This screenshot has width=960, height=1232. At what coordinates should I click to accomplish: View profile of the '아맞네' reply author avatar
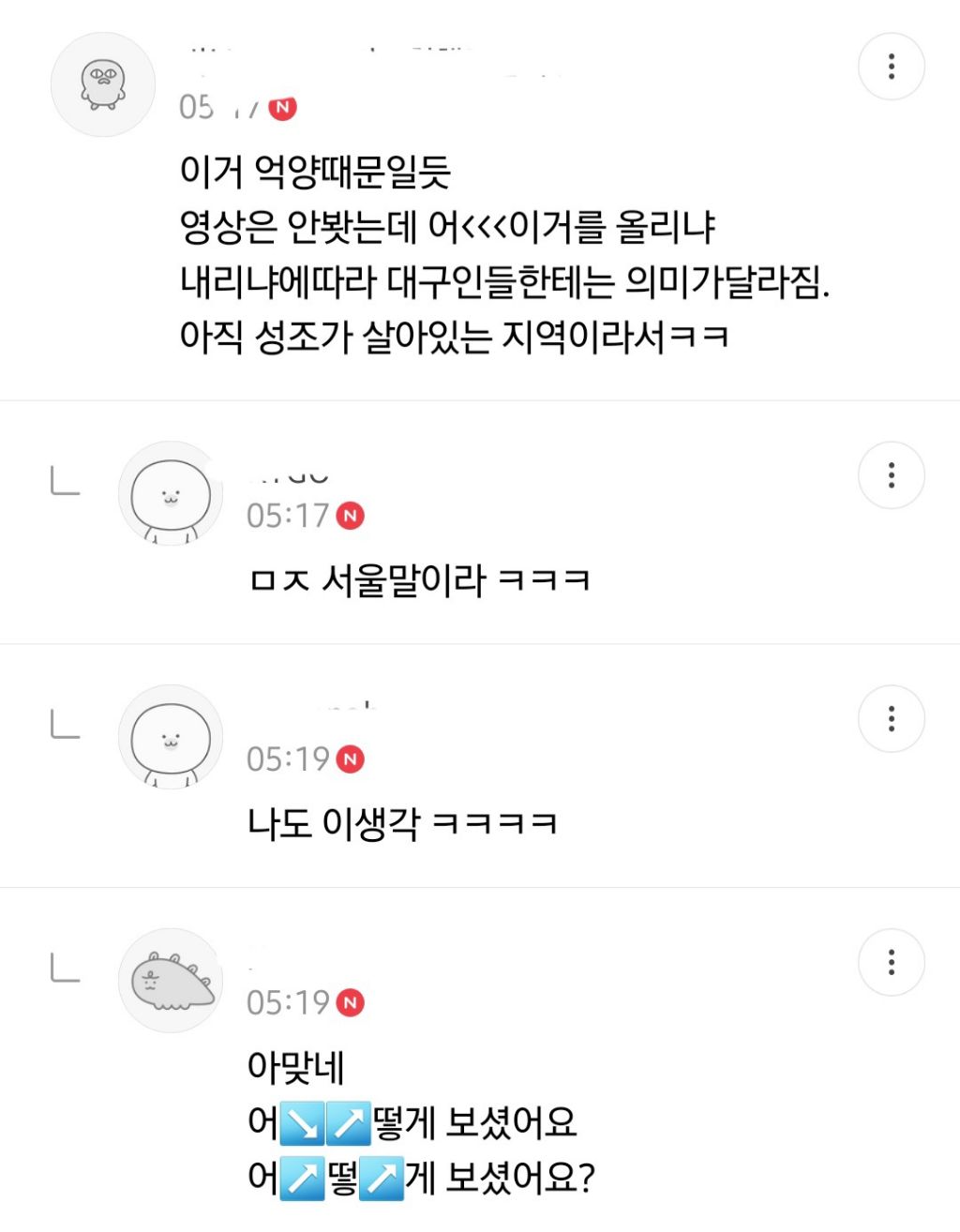171,981
